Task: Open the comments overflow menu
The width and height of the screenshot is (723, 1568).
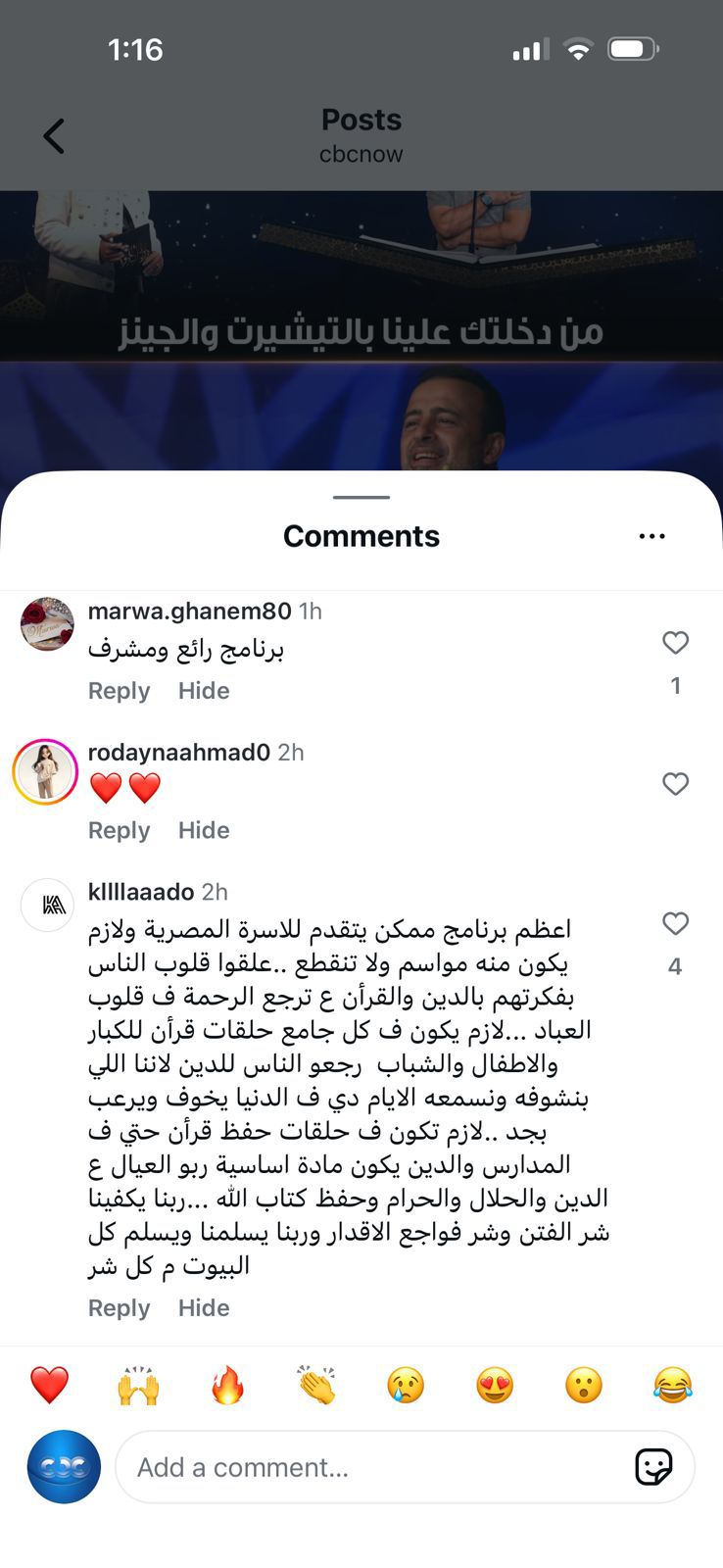Action: click(651, 536)
